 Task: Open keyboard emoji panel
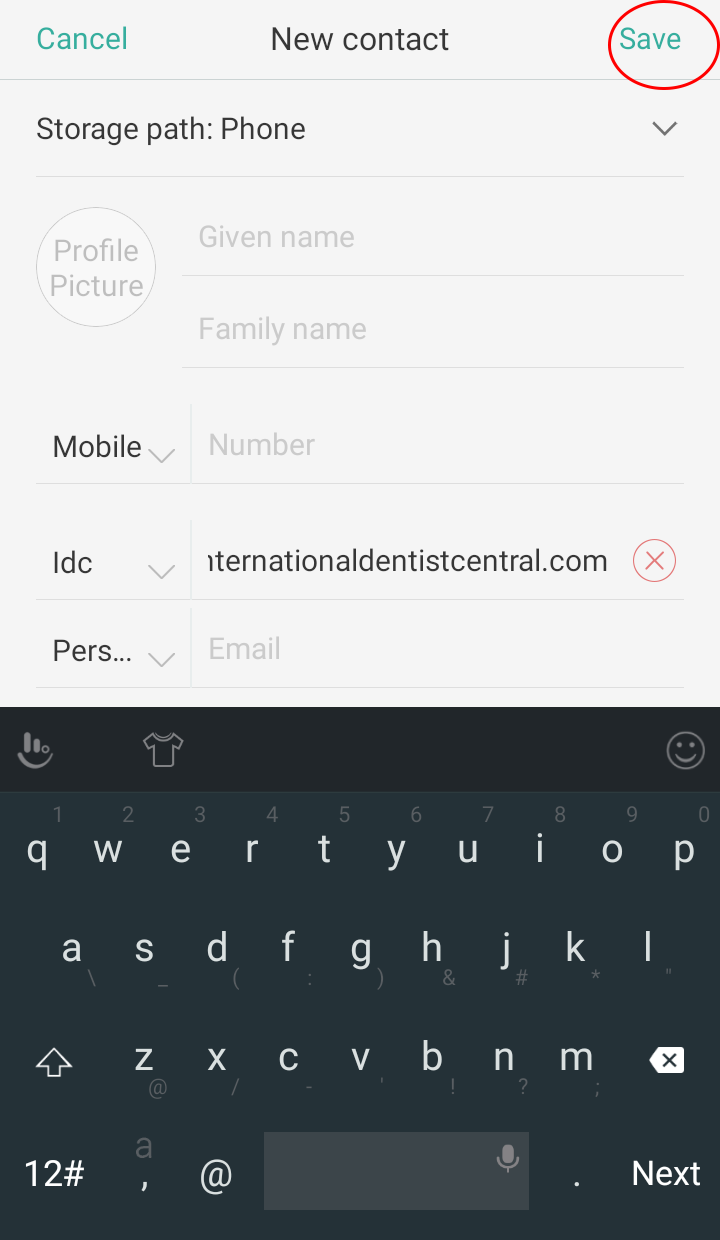686,750
